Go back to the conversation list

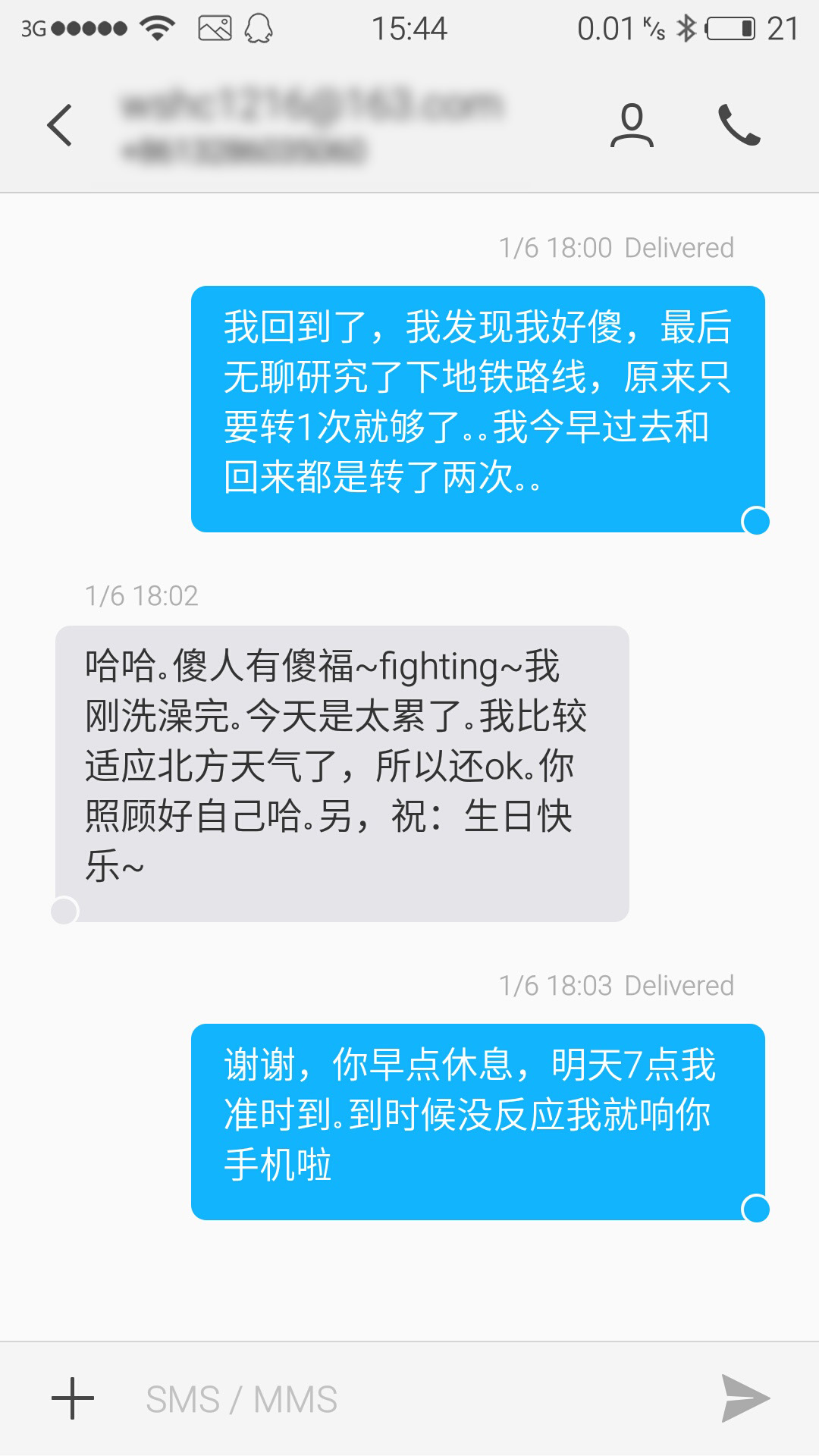click(x=60, y=125)
